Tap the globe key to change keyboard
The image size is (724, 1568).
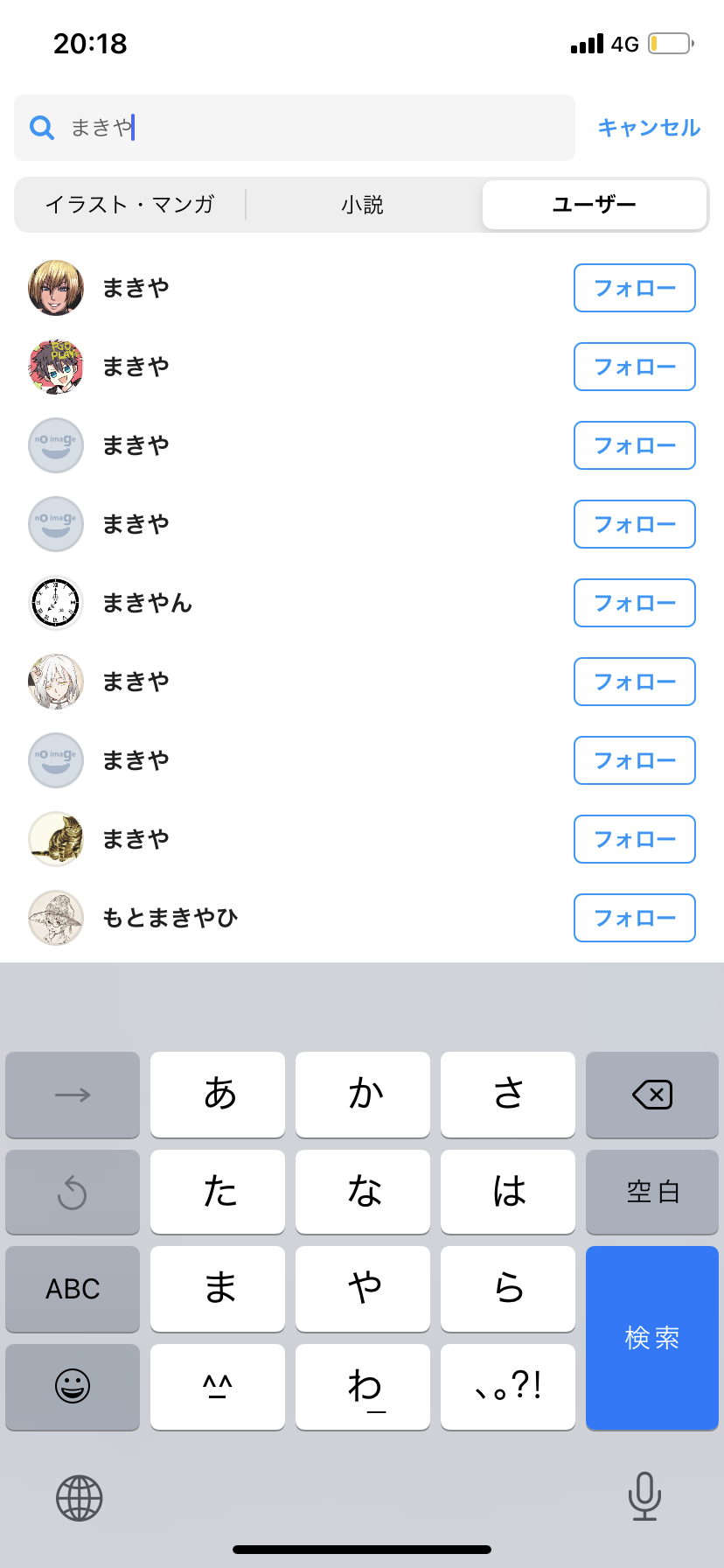[x=80, y=1498]
